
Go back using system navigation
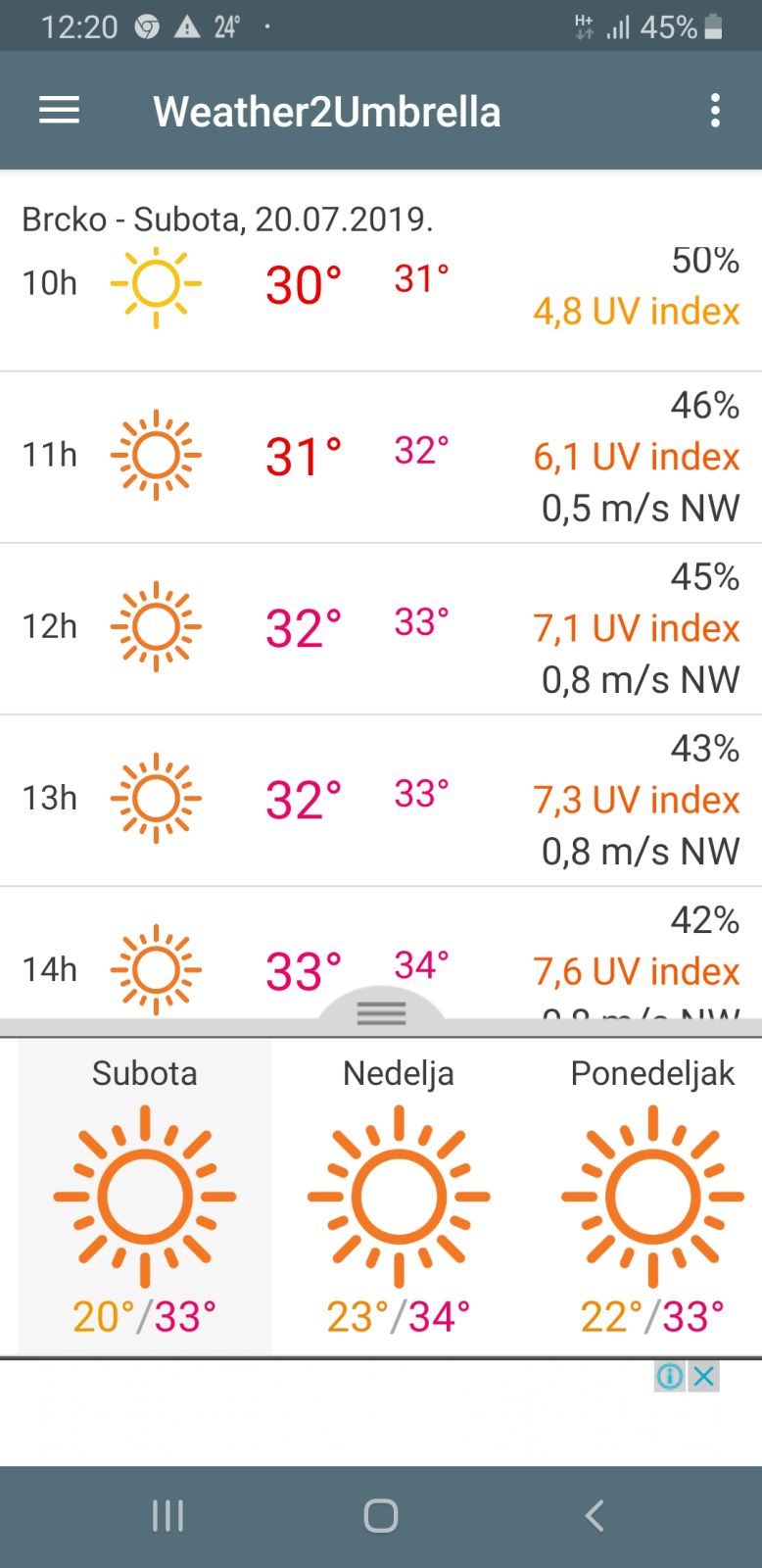(x=594, y=1515)
